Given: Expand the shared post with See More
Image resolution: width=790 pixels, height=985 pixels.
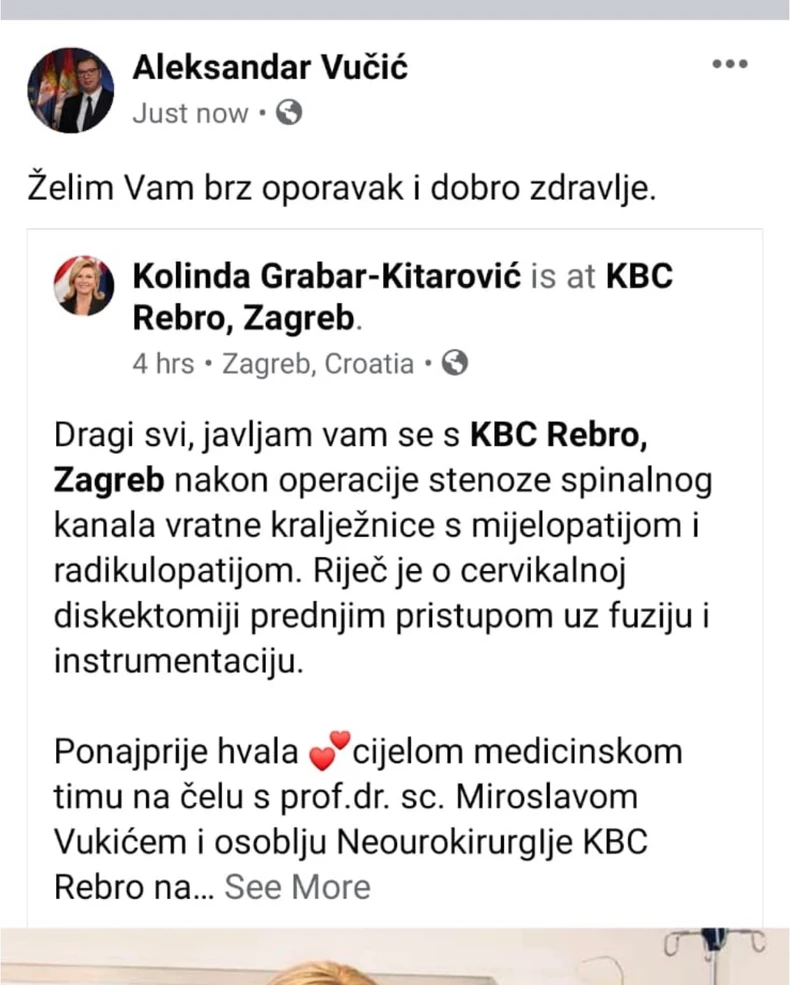Looking at the screenshot, I should point(297,887).
